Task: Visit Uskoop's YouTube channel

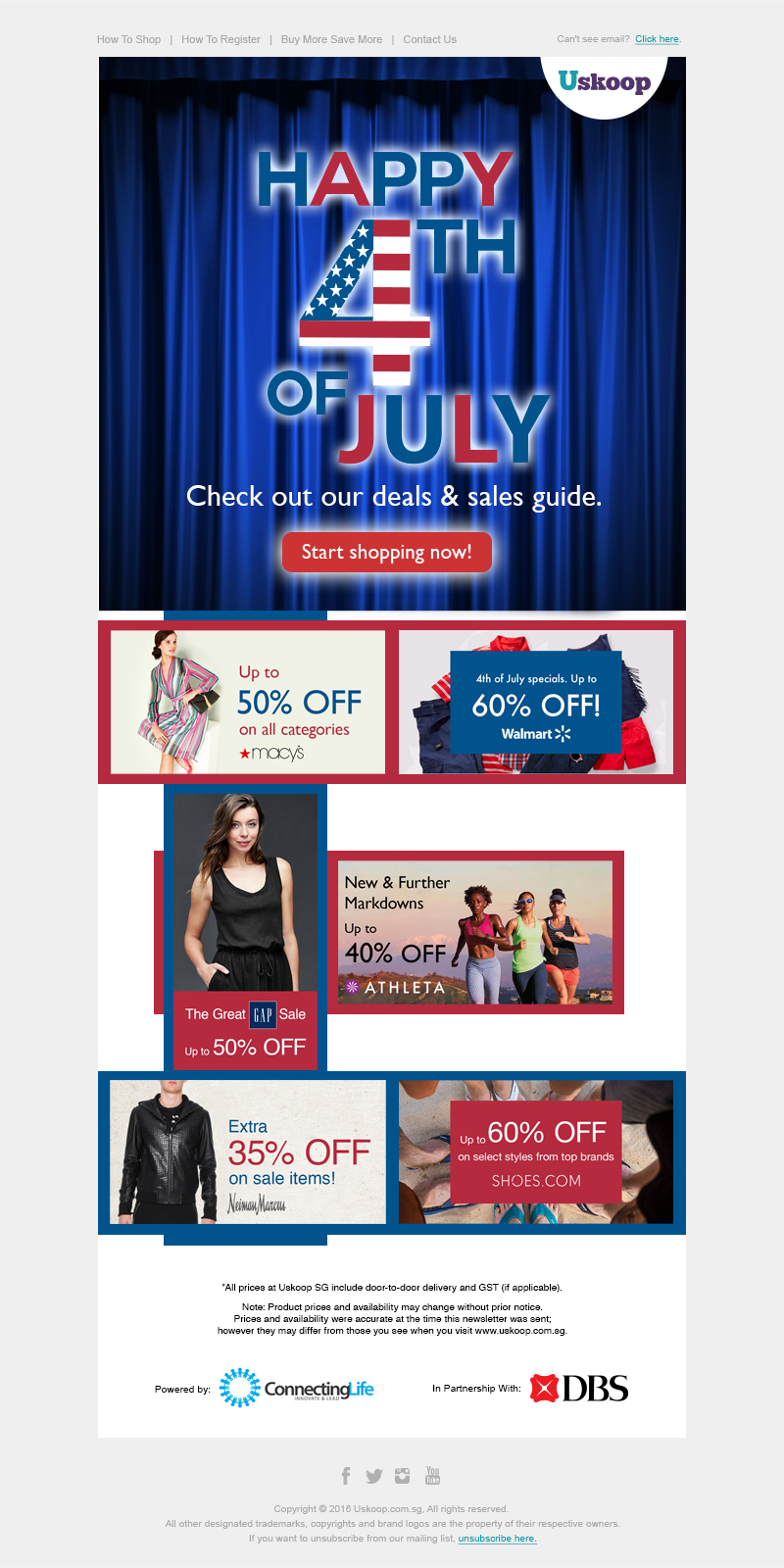Action: 432,1475
